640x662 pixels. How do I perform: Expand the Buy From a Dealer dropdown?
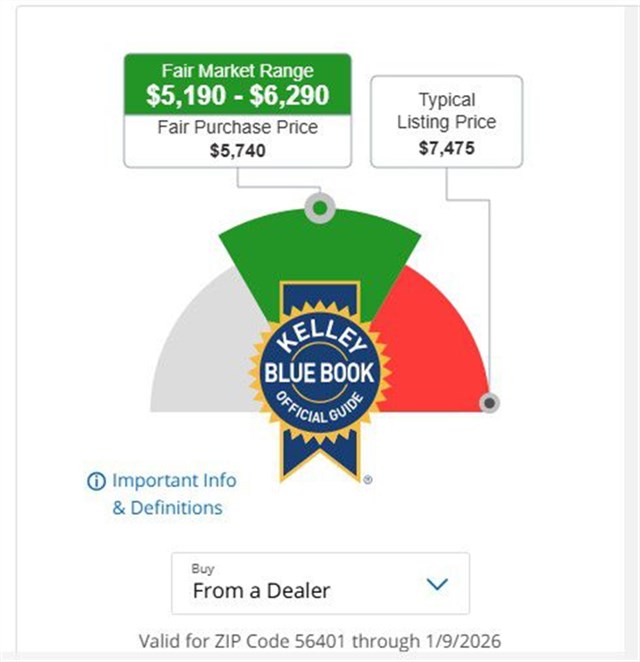pyautogui.click(x=320, y=583)
